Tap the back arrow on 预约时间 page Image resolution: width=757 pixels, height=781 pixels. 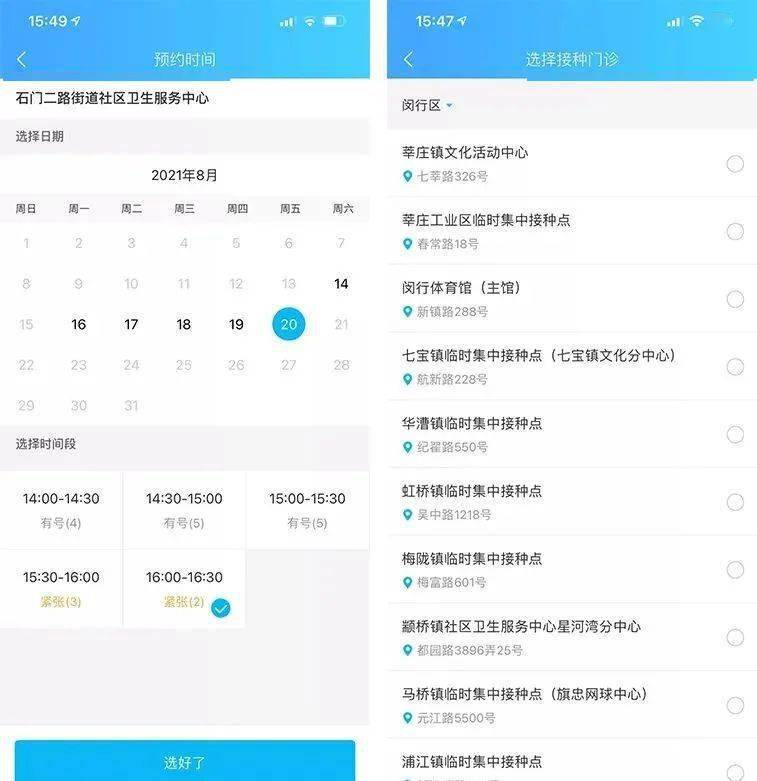coord(22,59)
